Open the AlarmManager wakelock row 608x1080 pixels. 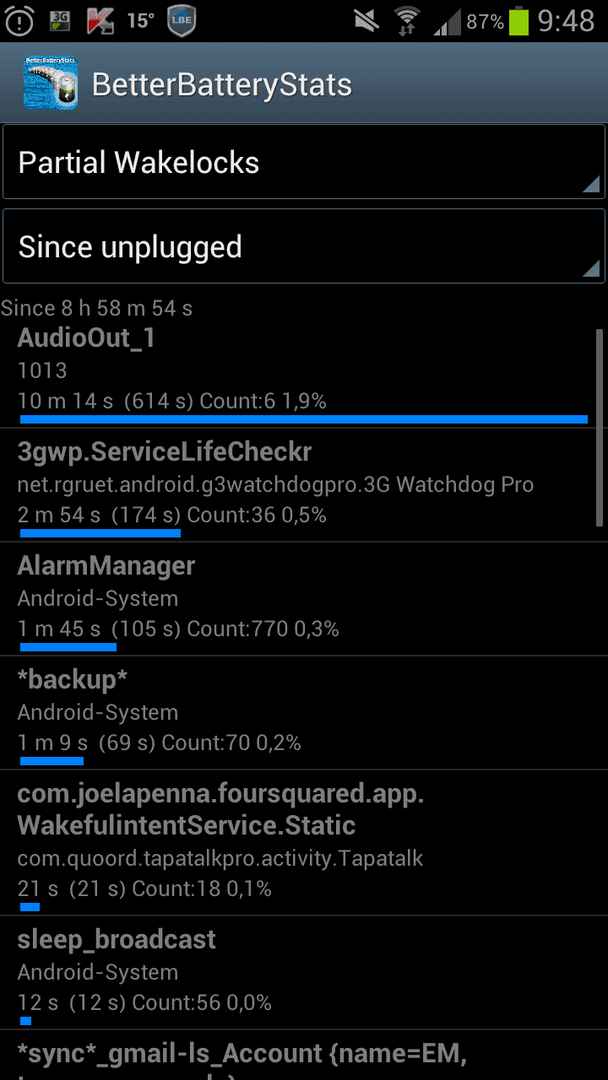coord(304,599)
